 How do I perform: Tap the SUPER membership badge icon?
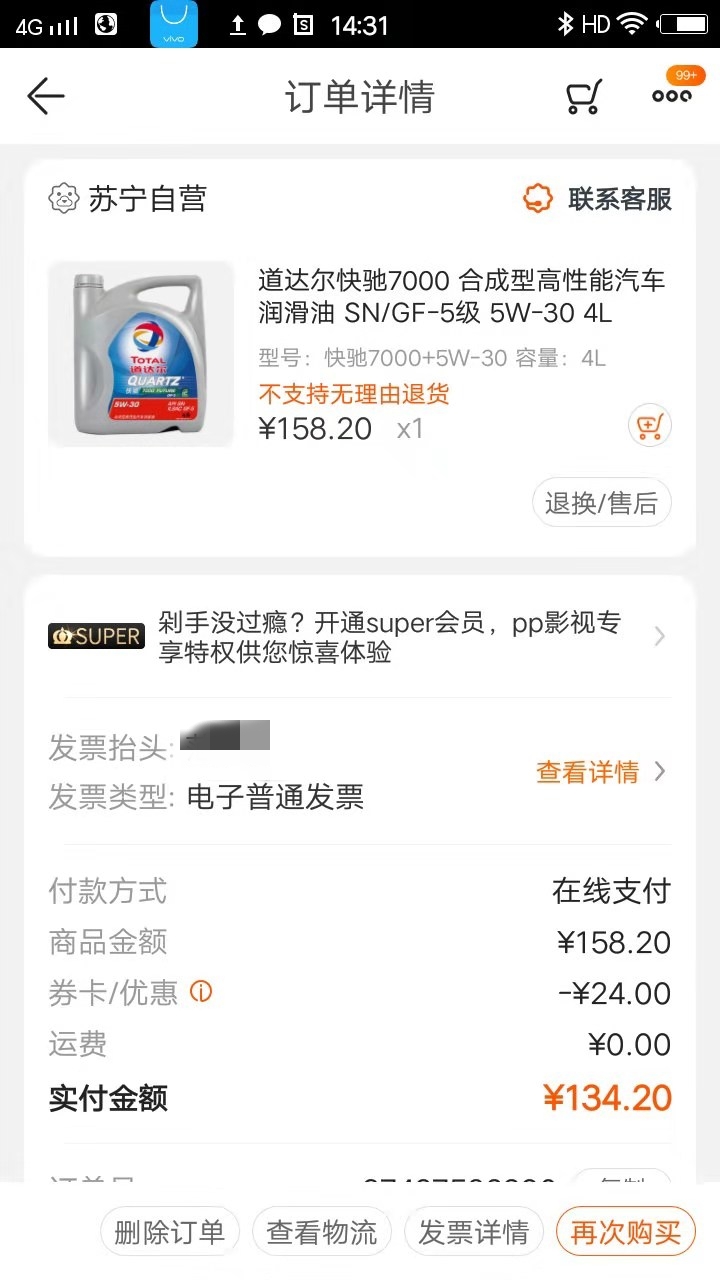[x=96, y=636]
